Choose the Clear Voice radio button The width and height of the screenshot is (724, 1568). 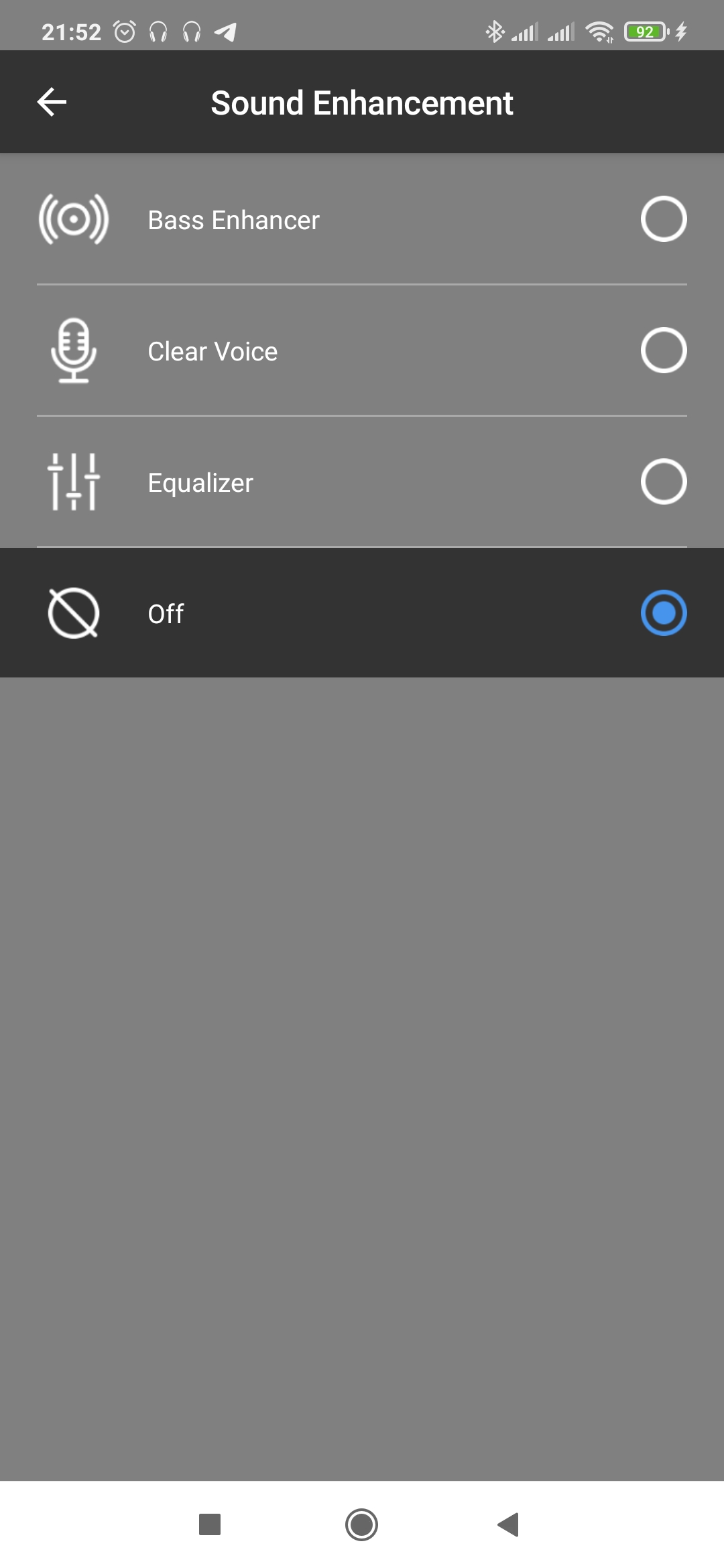pyautogui.click(x=663, y=350)
